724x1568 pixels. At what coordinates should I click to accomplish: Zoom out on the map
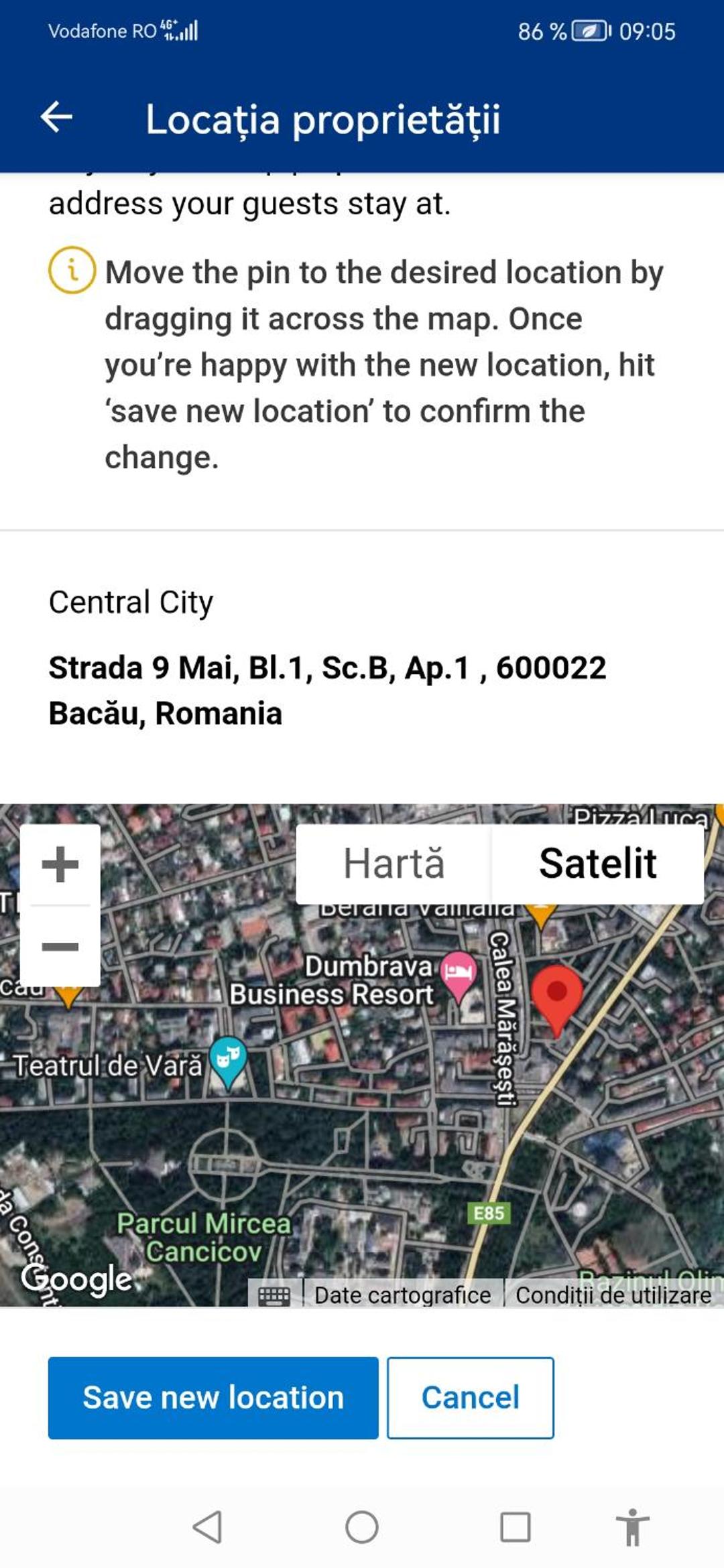click(x=60, y=946)
